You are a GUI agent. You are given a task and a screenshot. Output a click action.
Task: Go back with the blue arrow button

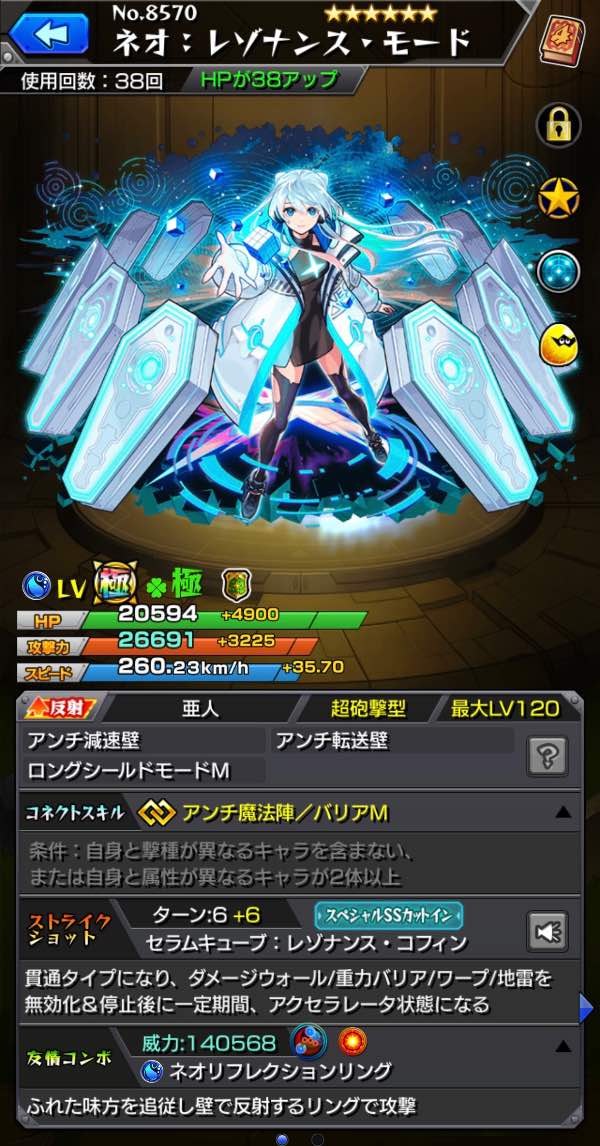coord(48,35)
